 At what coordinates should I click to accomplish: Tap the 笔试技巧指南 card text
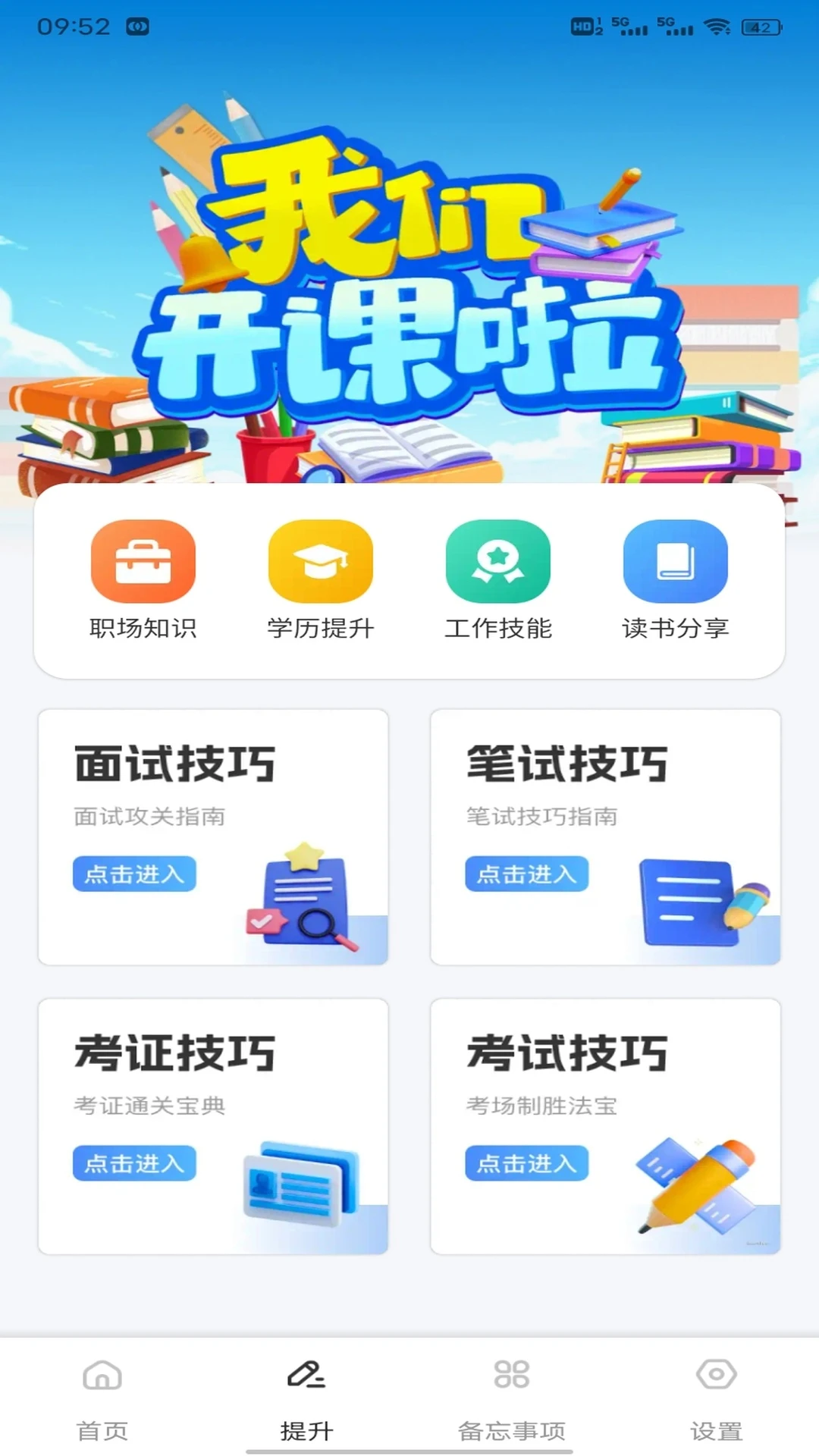542,817
